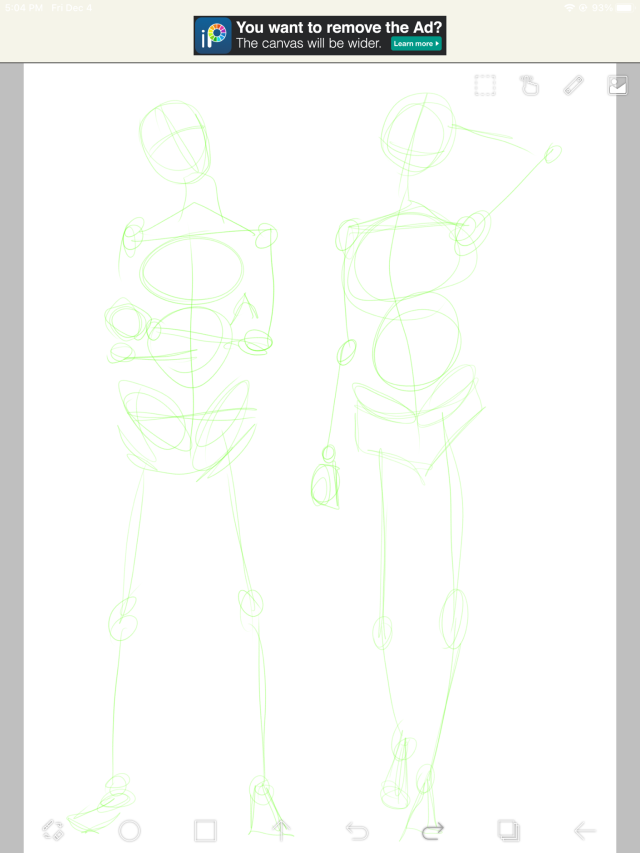640x853 pixels.
Task: Tap the arrow icon in the bottom toolbar
Action: 281,829
